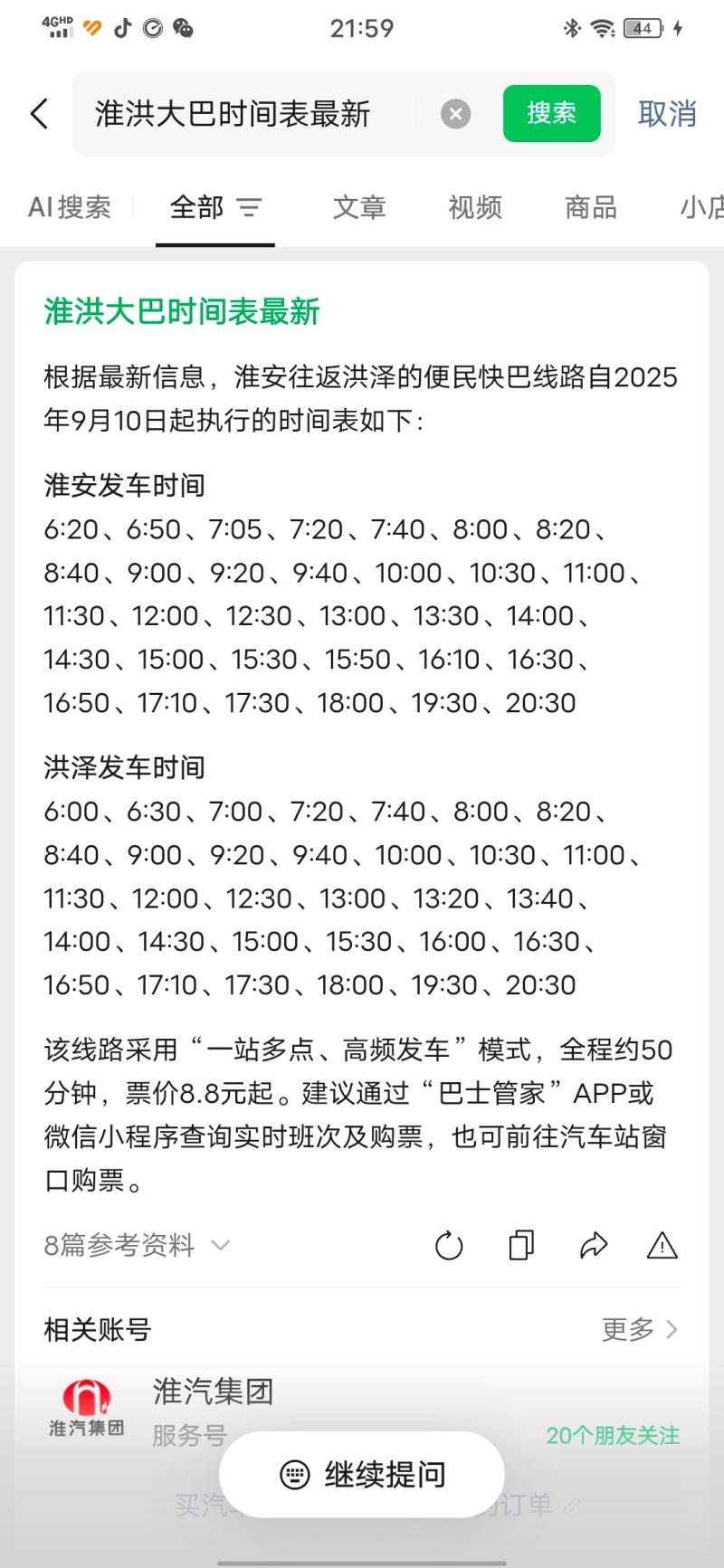Go back using the top-left arrow
724x1568 pixels.
[39, 114]
